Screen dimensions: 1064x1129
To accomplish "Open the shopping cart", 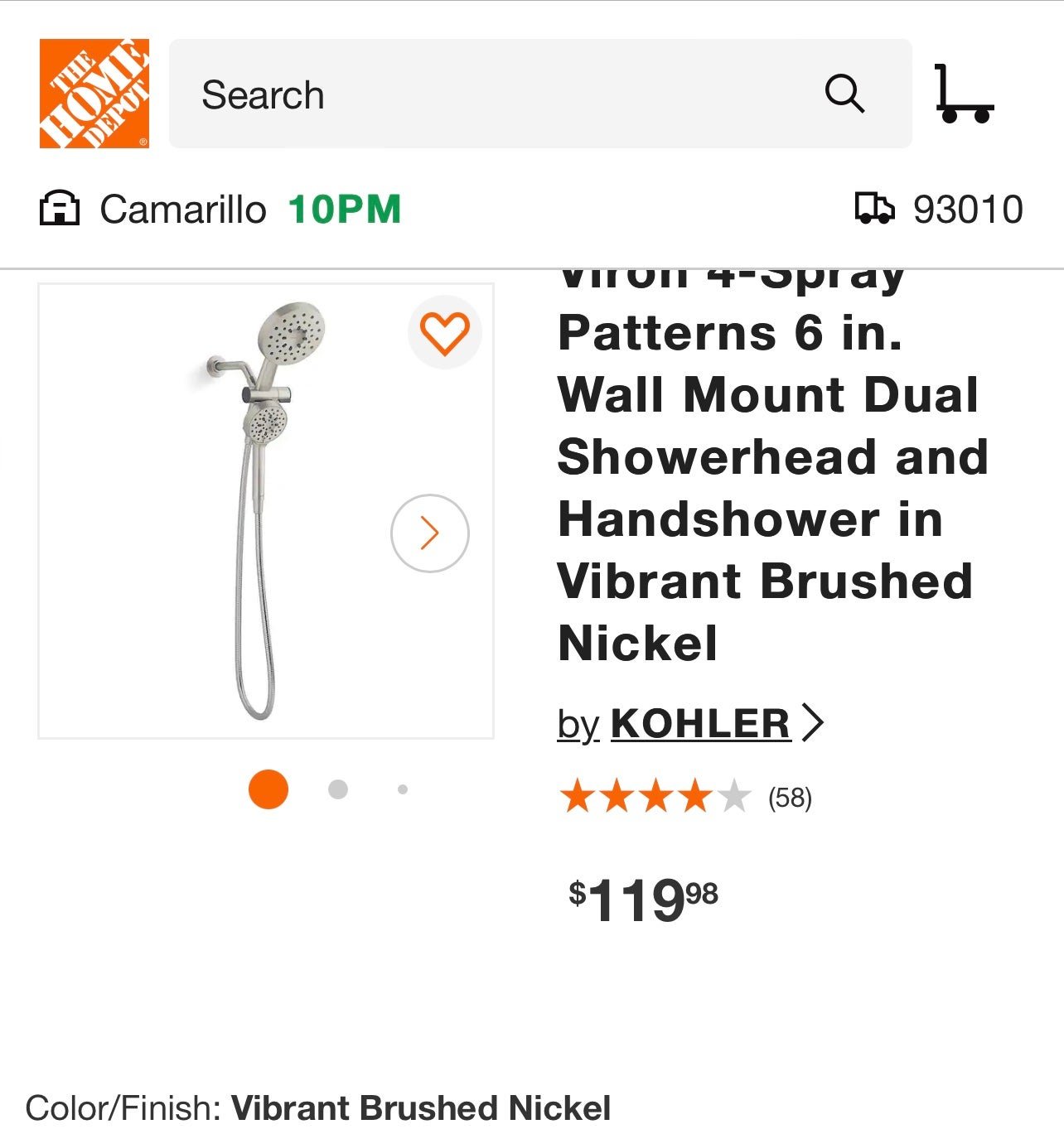I will [x=964, y=94].
